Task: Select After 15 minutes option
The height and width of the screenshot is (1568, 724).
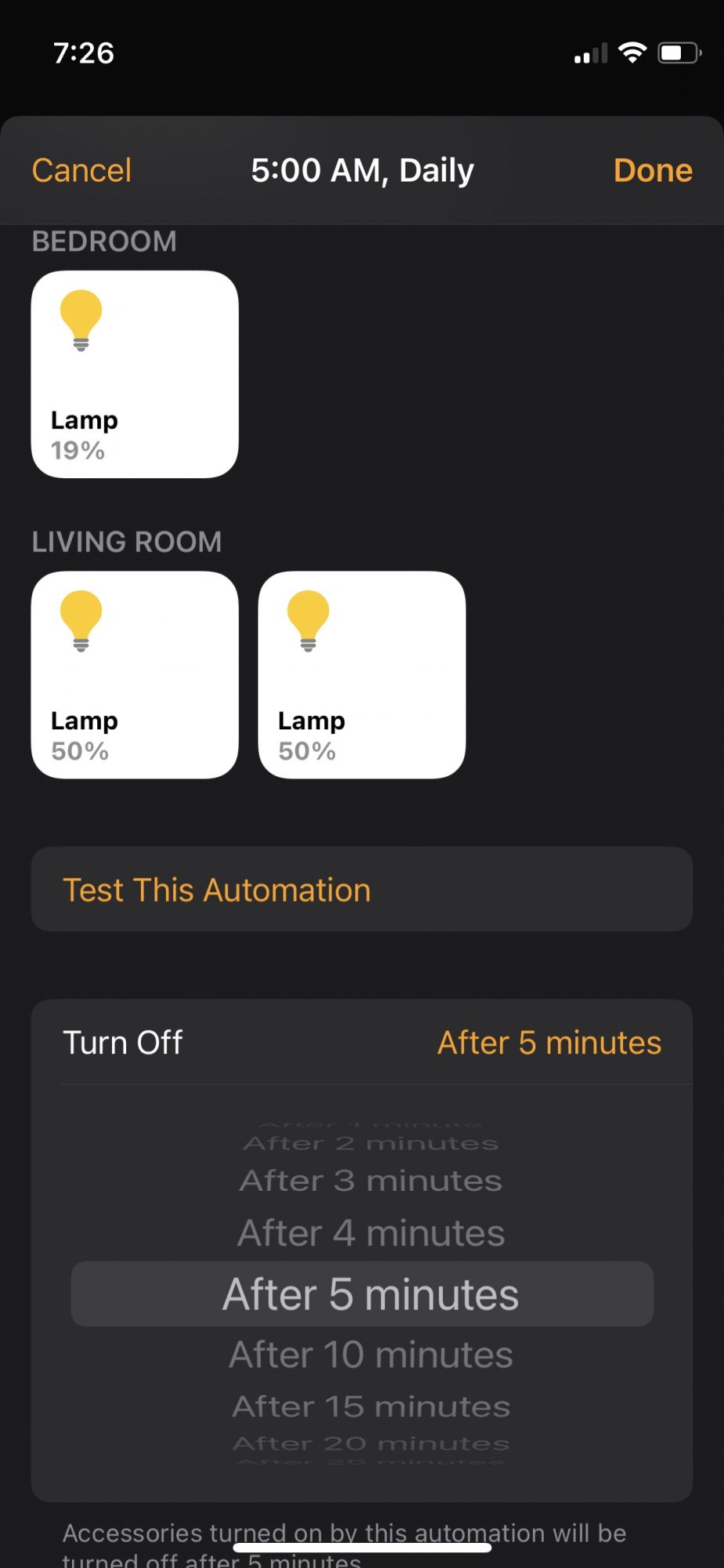Action: click(x=371, y=1406)
